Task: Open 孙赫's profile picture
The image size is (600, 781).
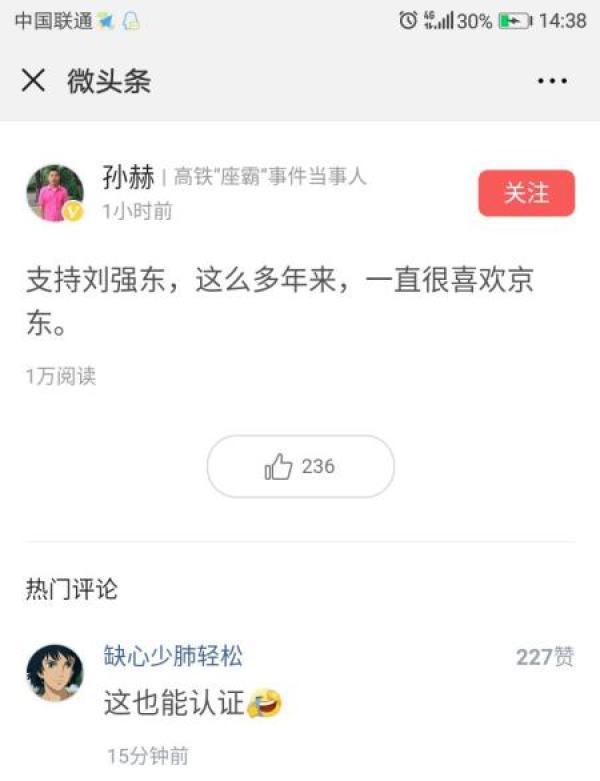Action: [x=55, y=192]
